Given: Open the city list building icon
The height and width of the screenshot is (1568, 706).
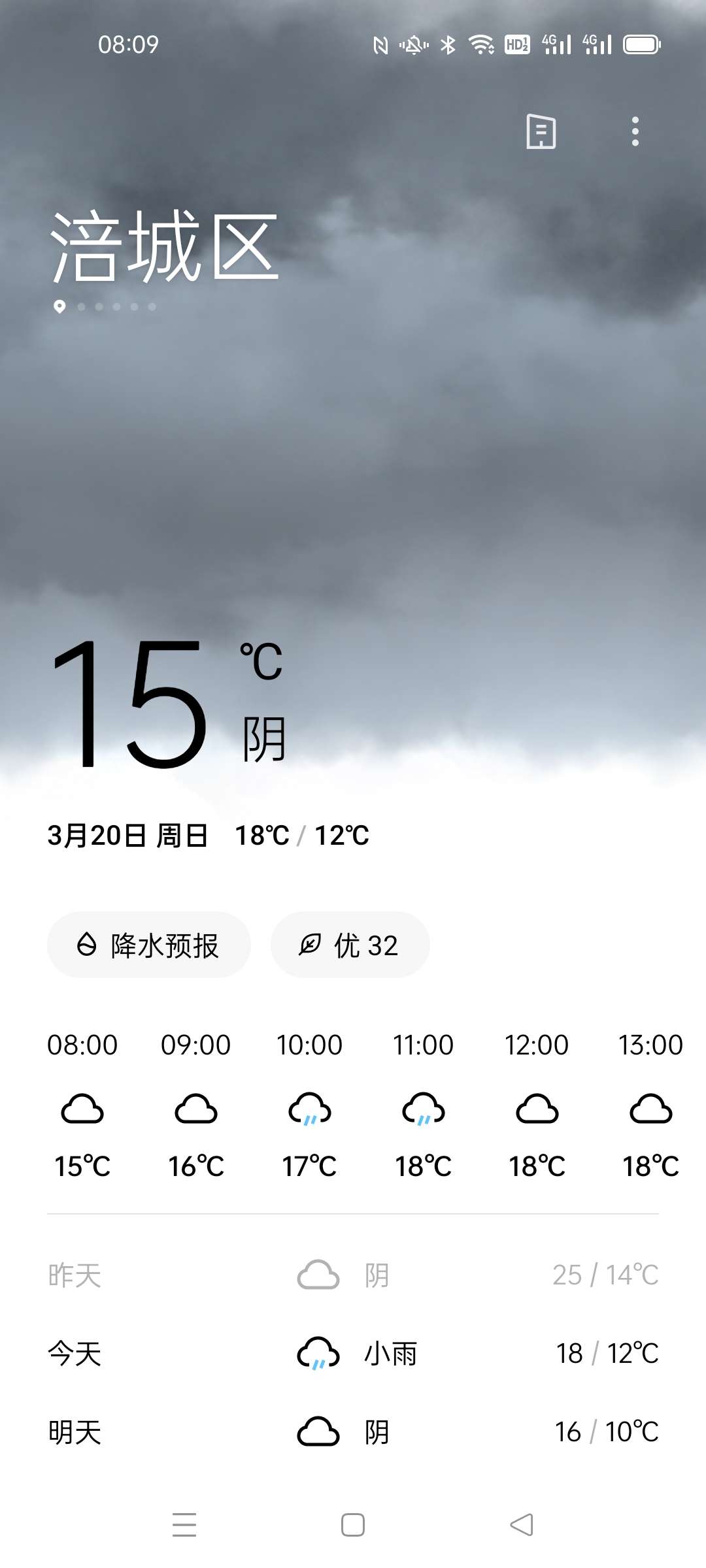Looking at the screenshot, I should pyautogui.click(x=541, y=132).
